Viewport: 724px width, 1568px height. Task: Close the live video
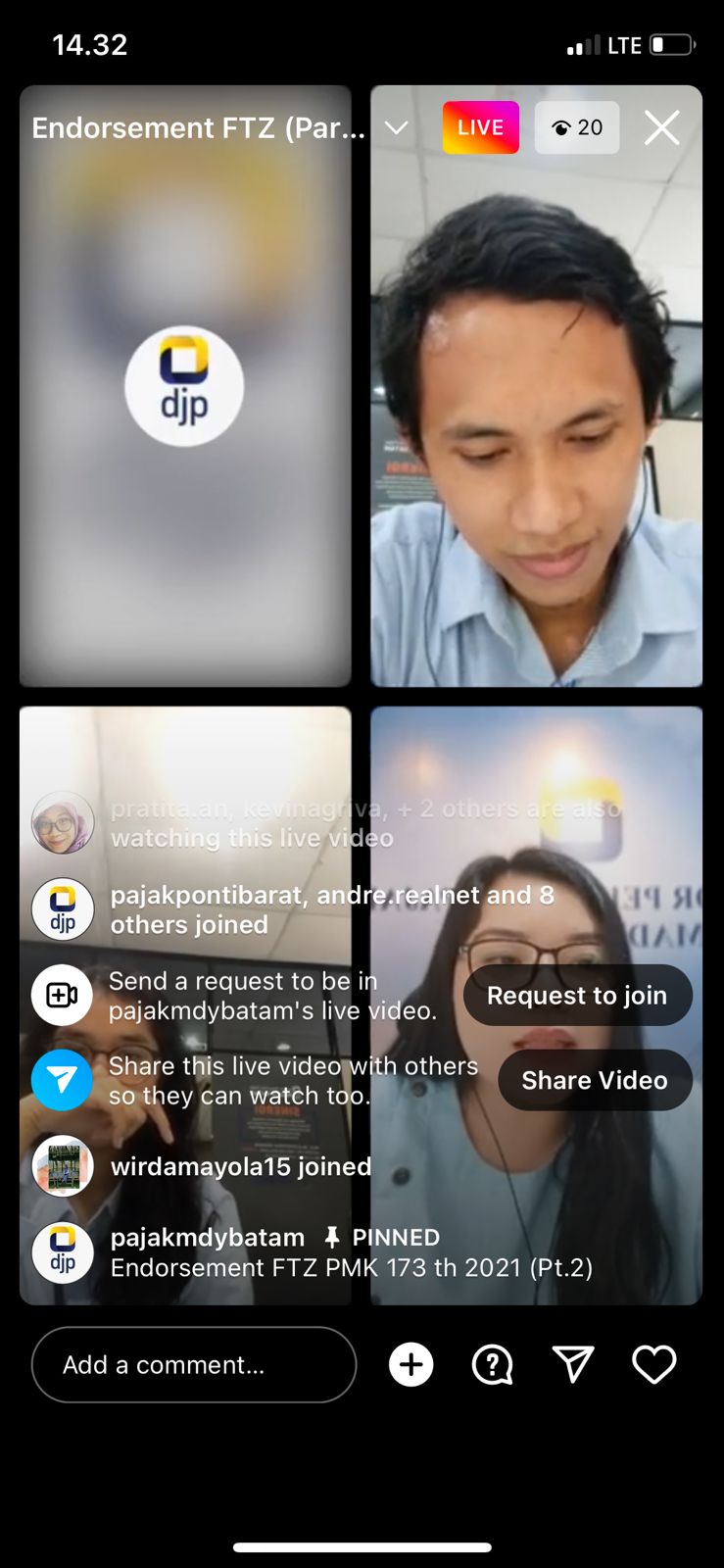661,127
